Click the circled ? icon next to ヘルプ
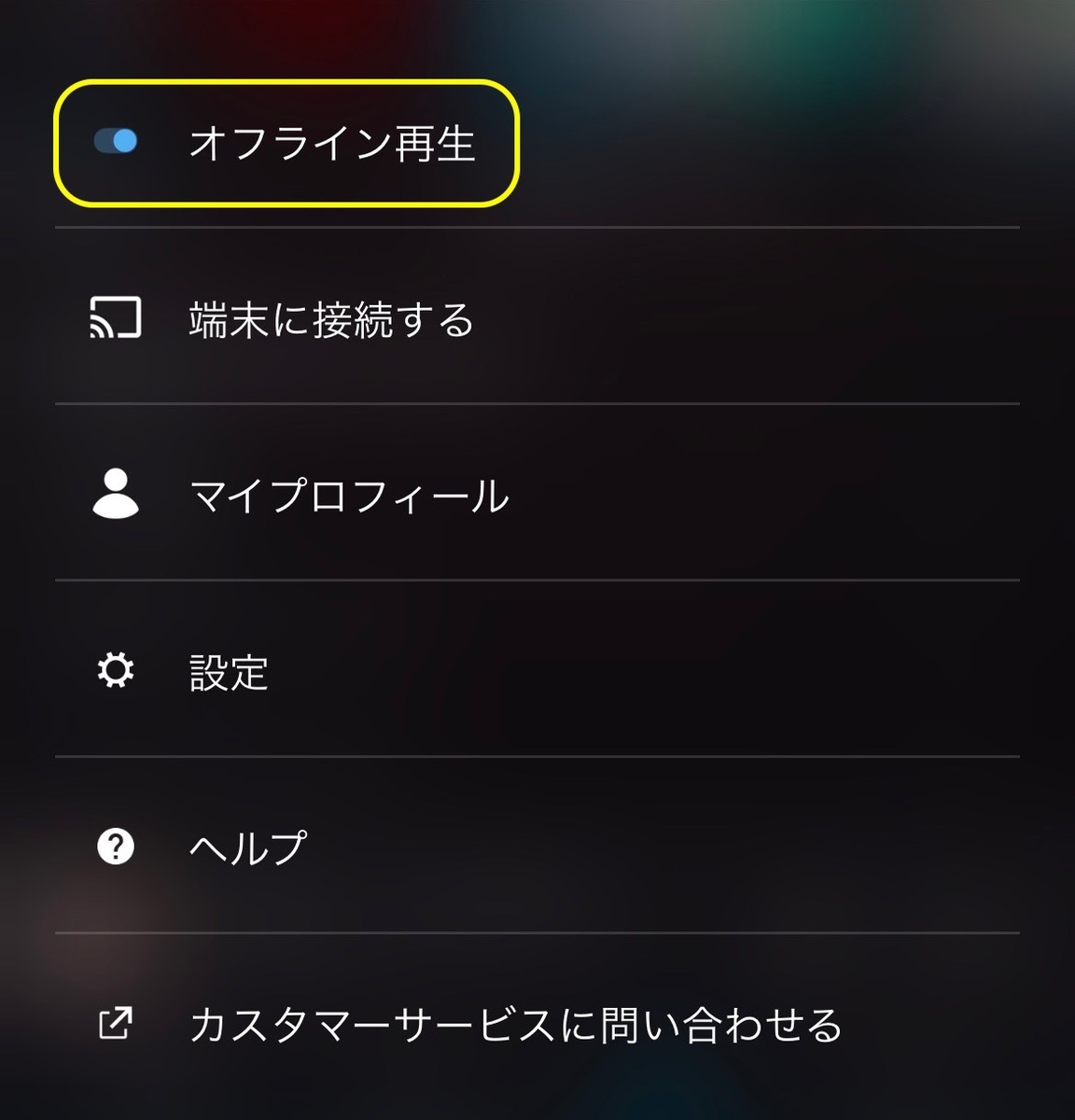This screenshot has height=1120, width=1075. [116, 846]
